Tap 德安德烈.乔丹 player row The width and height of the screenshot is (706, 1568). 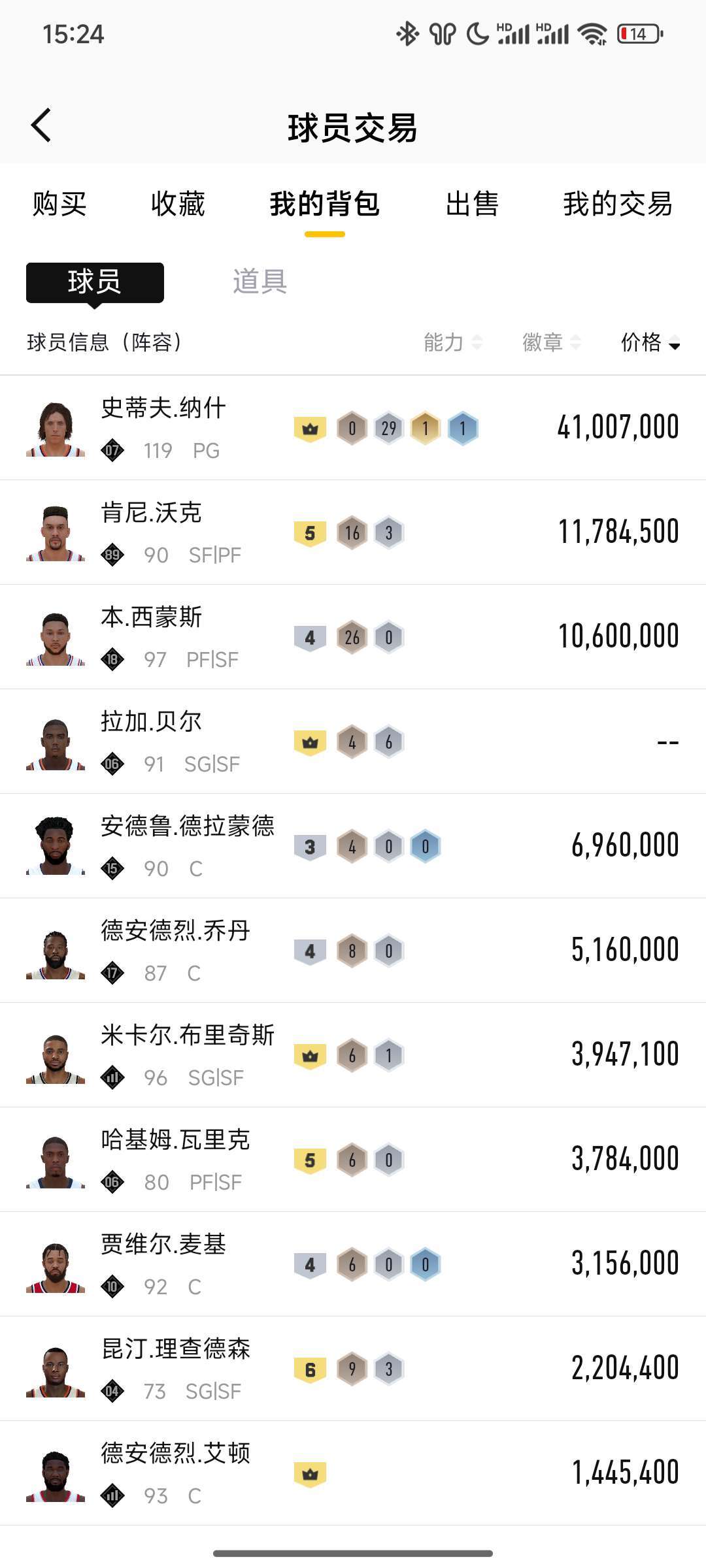(353, 951)
